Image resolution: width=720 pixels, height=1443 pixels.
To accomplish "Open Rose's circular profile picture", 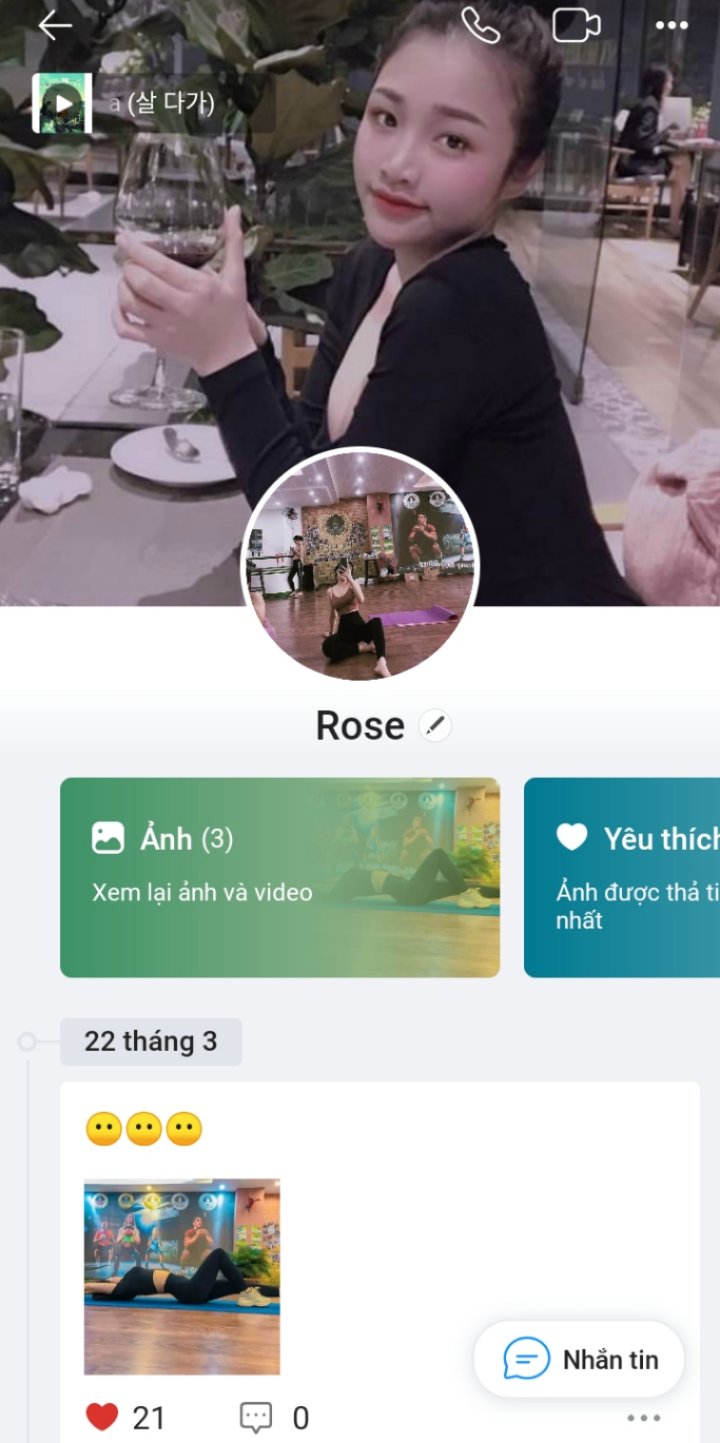I will 360,565.
